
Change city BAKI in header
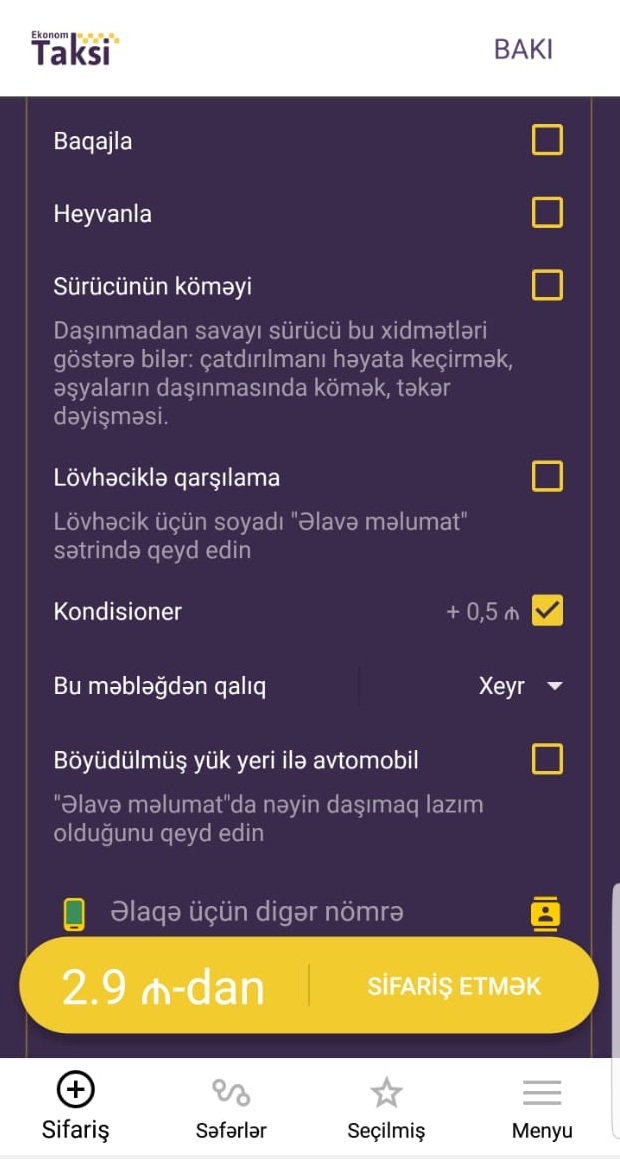pos(523,49)
